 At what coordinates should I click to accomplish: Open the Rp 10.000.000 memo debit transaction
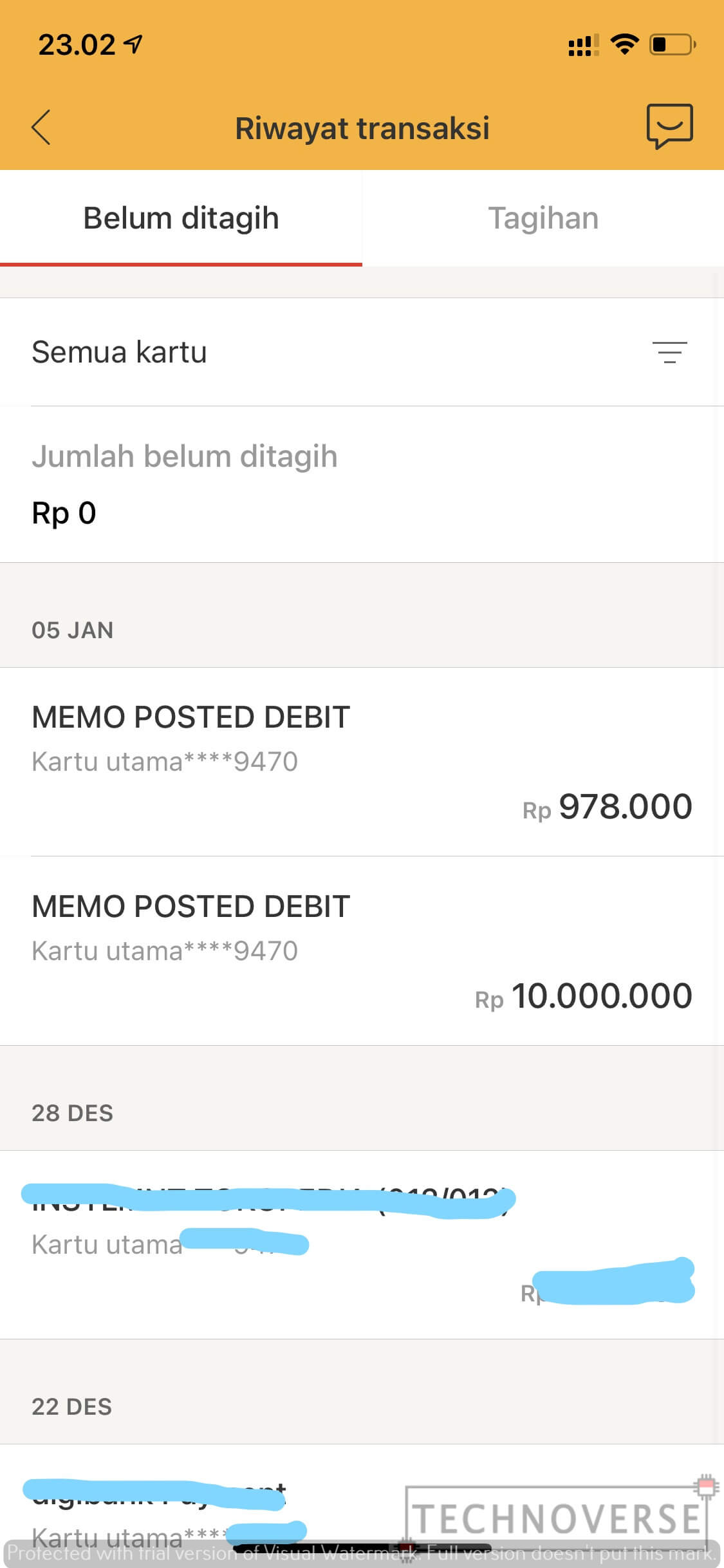coord(362,951)
